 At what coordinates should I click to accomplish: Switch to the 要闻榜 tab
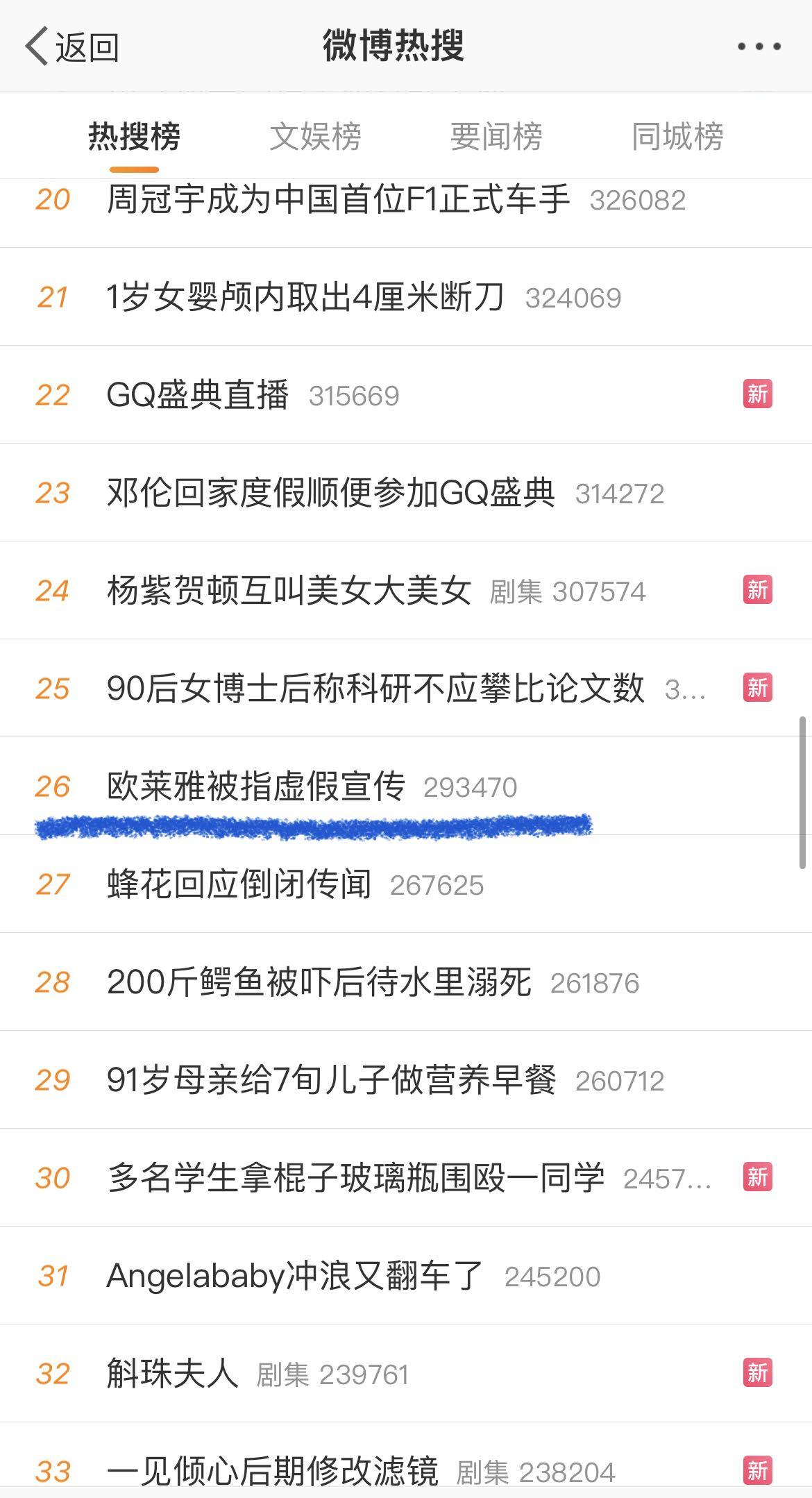[x=496, y=136]
